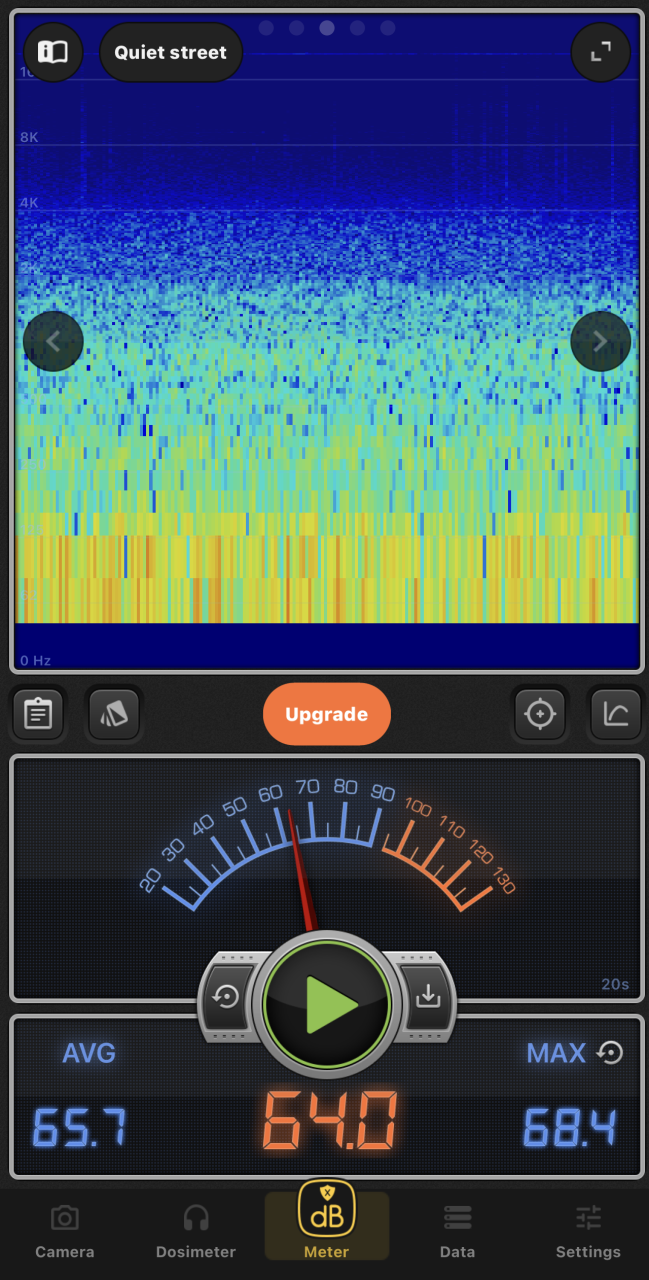Tap the Upgrade button

click(x=327, y=714)
